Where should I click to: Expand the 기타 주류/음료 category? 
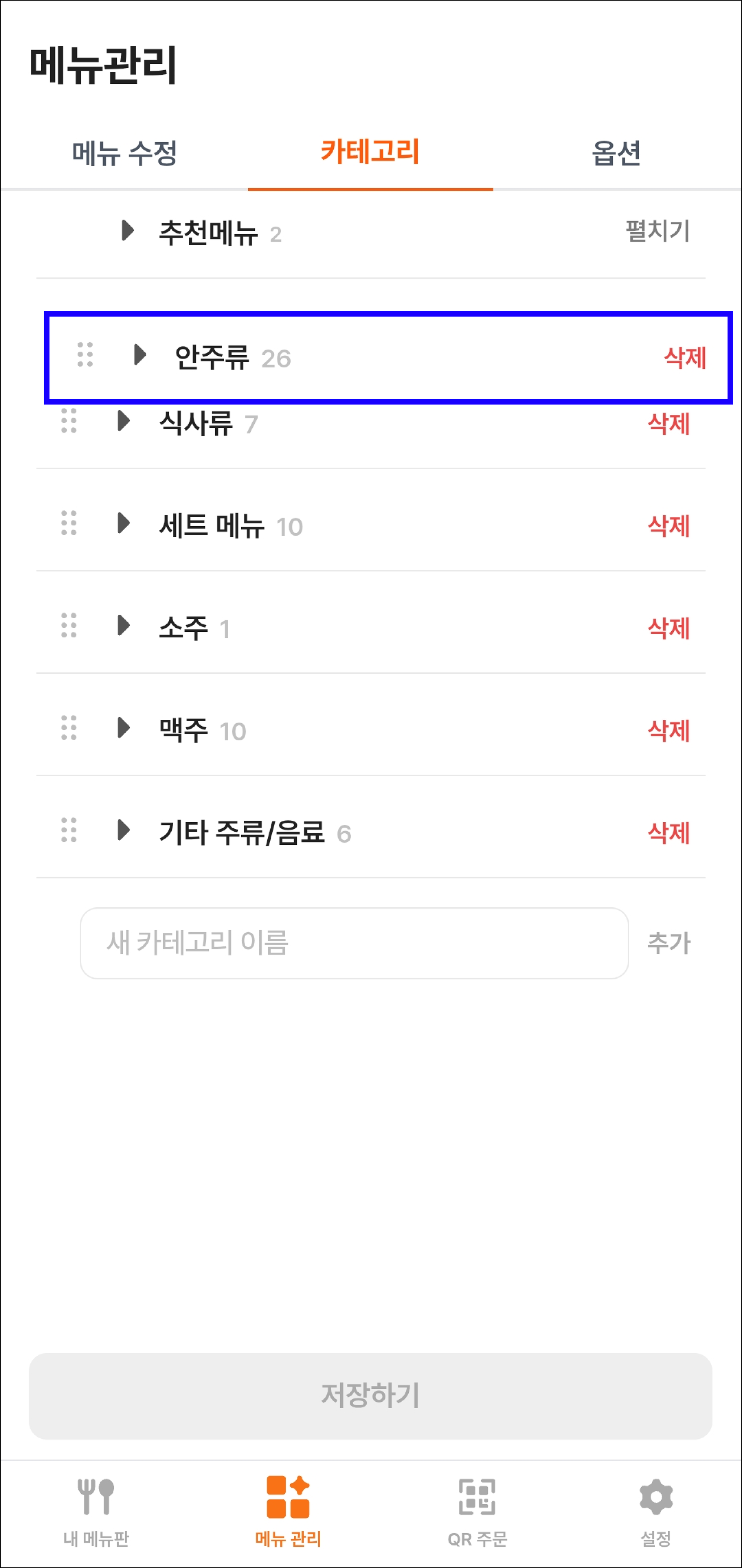[x=124, y=830]
